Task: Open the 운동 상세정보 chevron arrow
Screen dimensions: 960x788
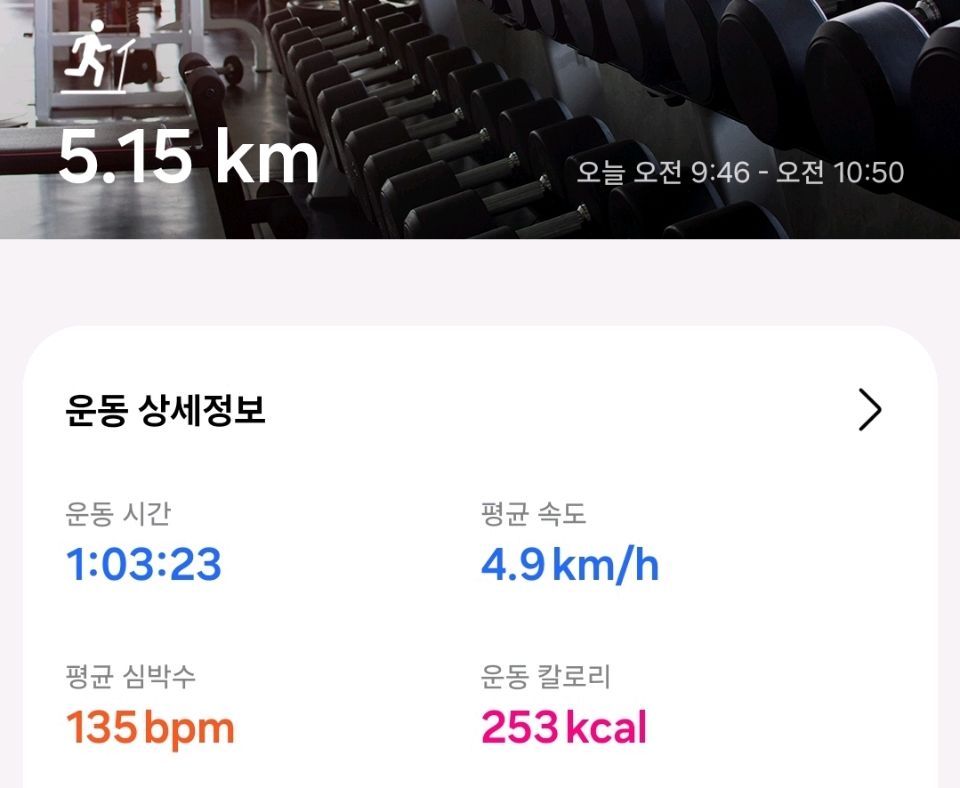Action: [870, 410]
